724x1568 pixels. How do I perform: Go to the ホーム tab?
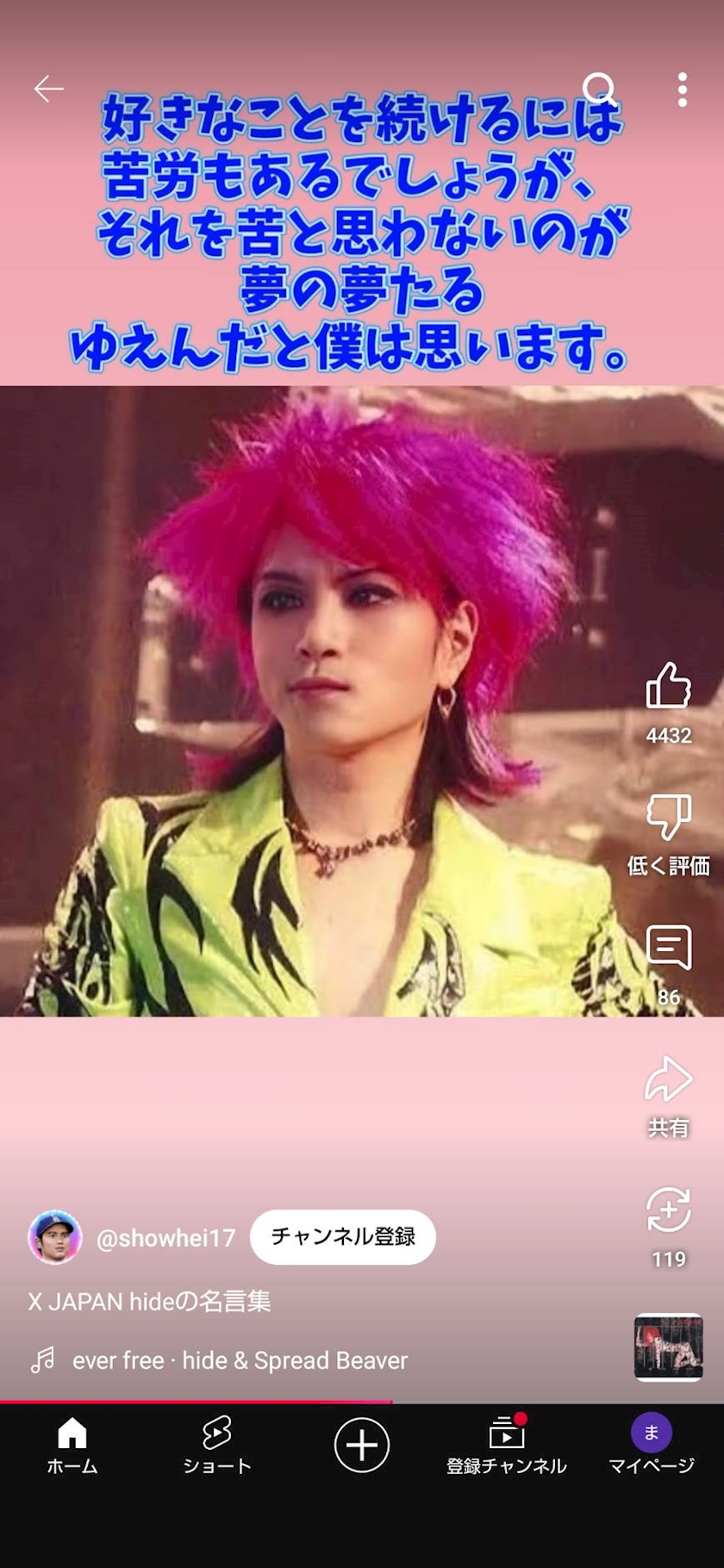coord(72,1448)
